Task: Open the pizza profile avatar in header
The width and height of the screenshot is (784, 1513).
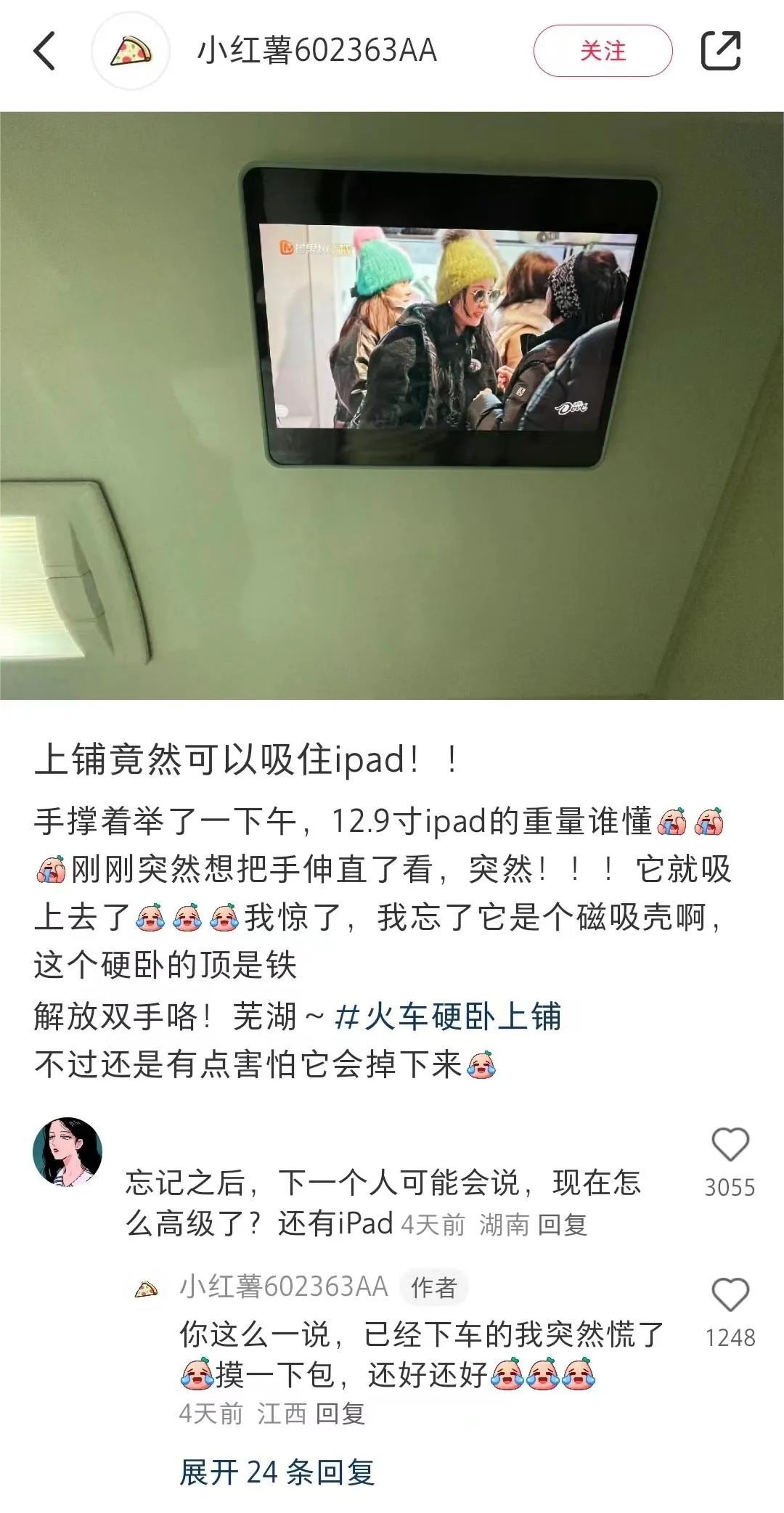Action: coord(131,51)
